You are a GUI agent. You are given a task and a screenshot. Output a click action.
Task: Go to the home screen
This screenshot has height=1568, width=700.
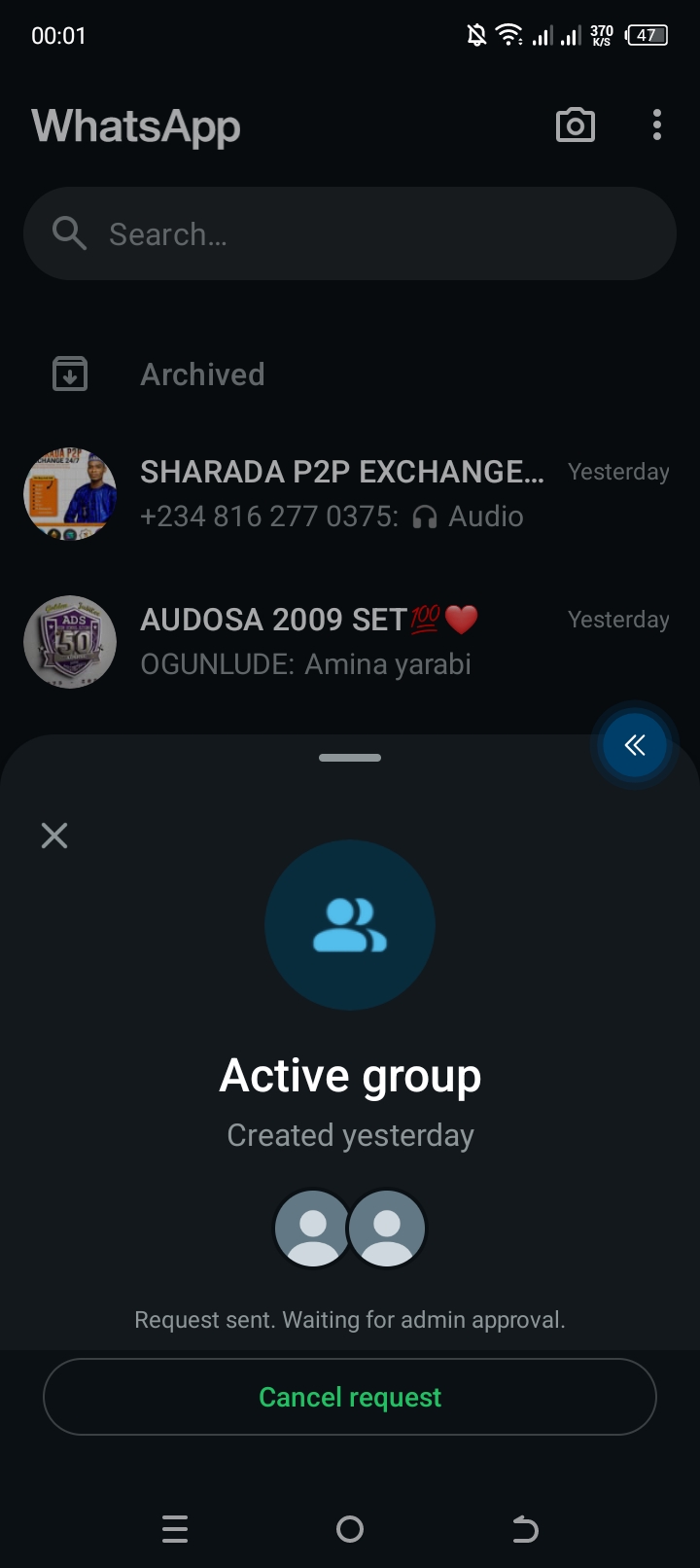coord(350,1529)
